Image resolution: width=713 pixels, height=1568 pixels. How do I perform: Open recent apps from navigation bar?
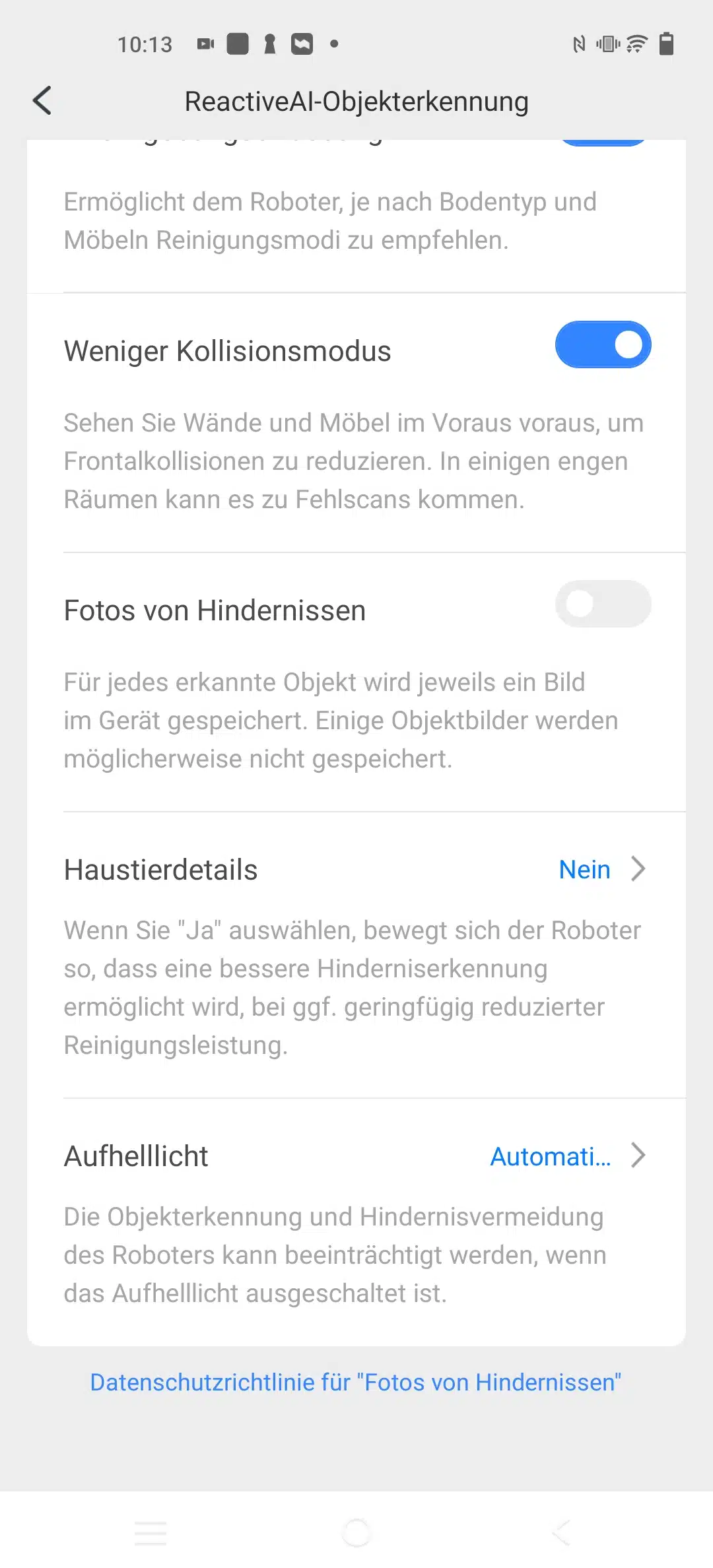click(151, 1532)
